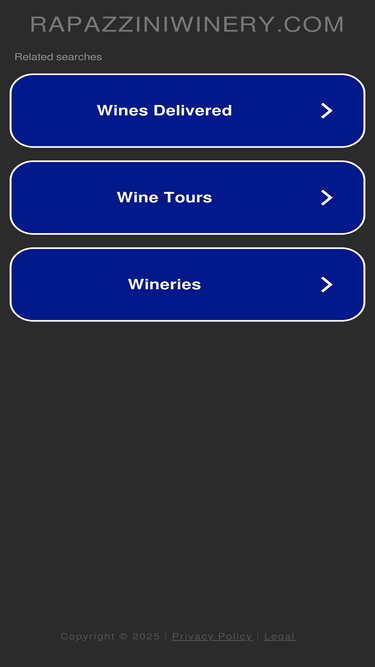View the Legal page link
375x667 pixels.
[279, 636]
